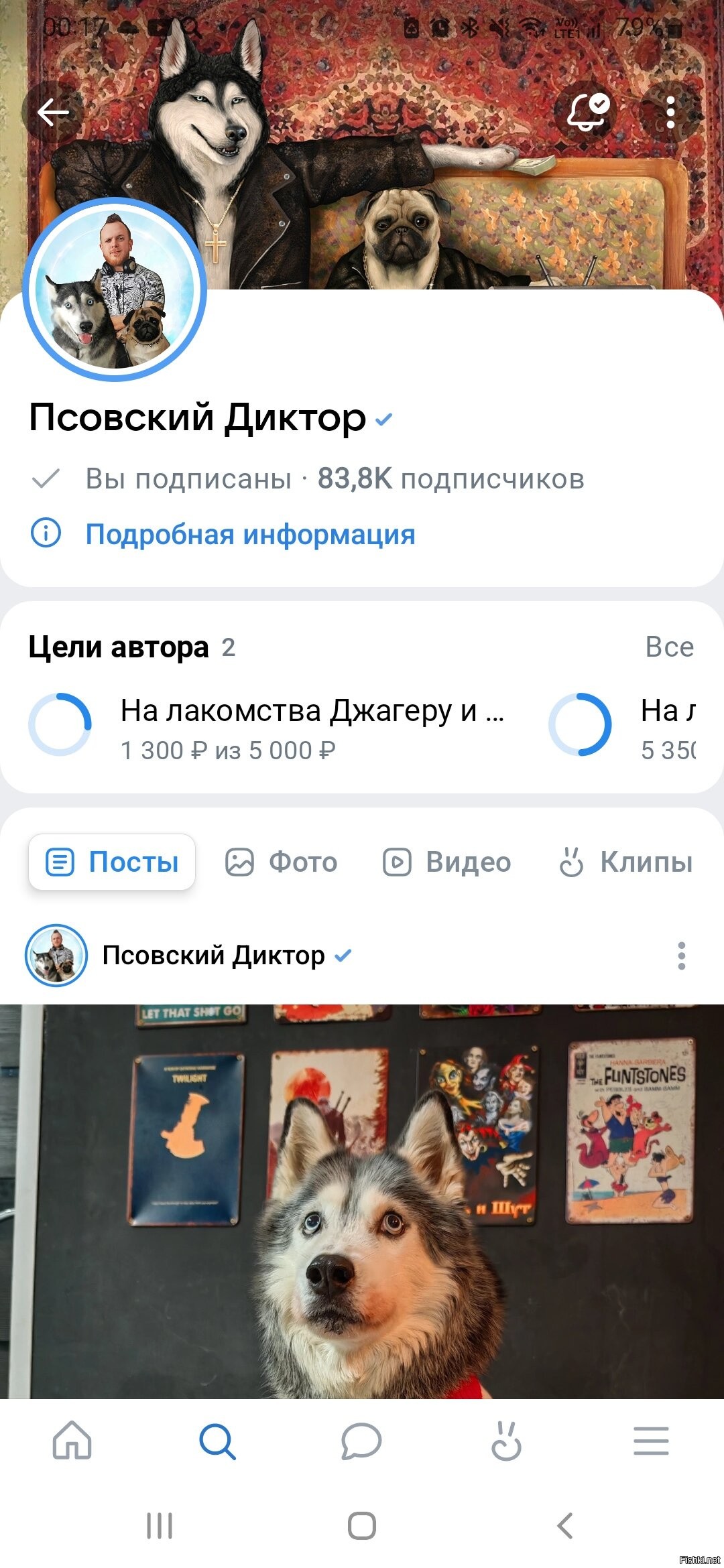Open Подробная информация link
724x1568 pixels.
[x=249, y=534]
